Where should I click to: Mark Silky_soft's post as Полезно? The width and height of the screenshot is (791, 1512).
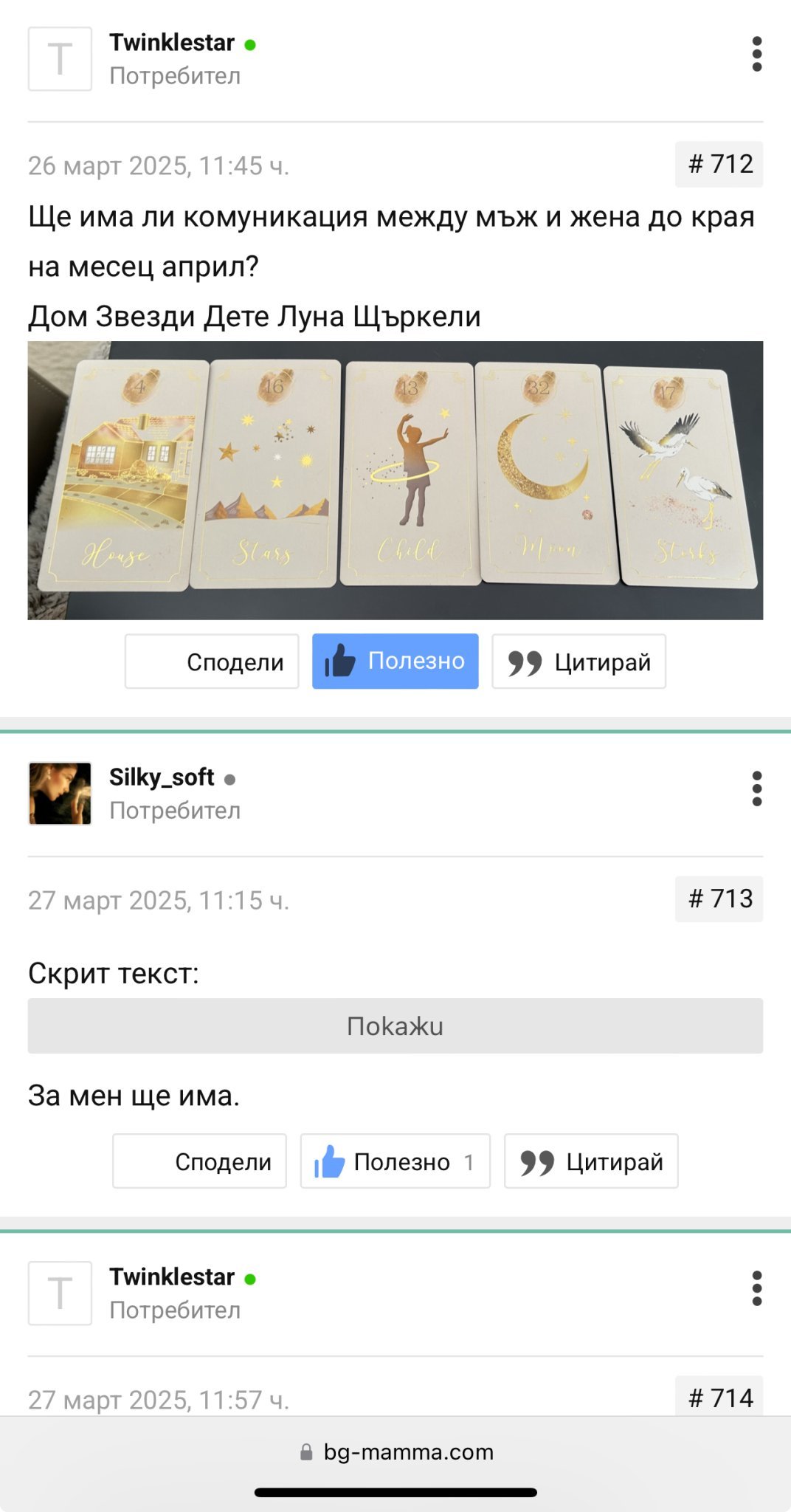pos(395,1161)
